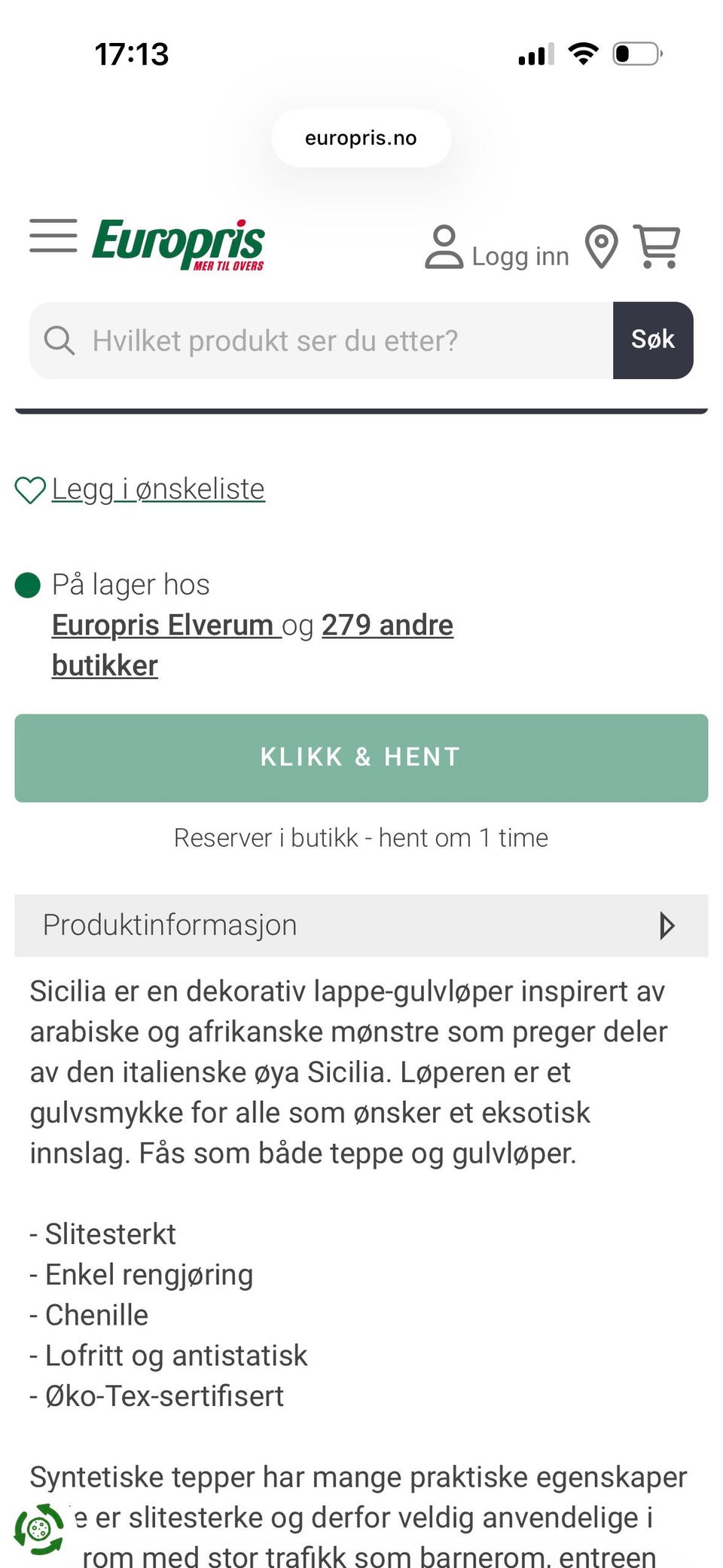Toggle the wishlist via Legg i ønskeliste
This screenshot has height=1568, width=723.
pyautogui.click(x=157, y=489)
